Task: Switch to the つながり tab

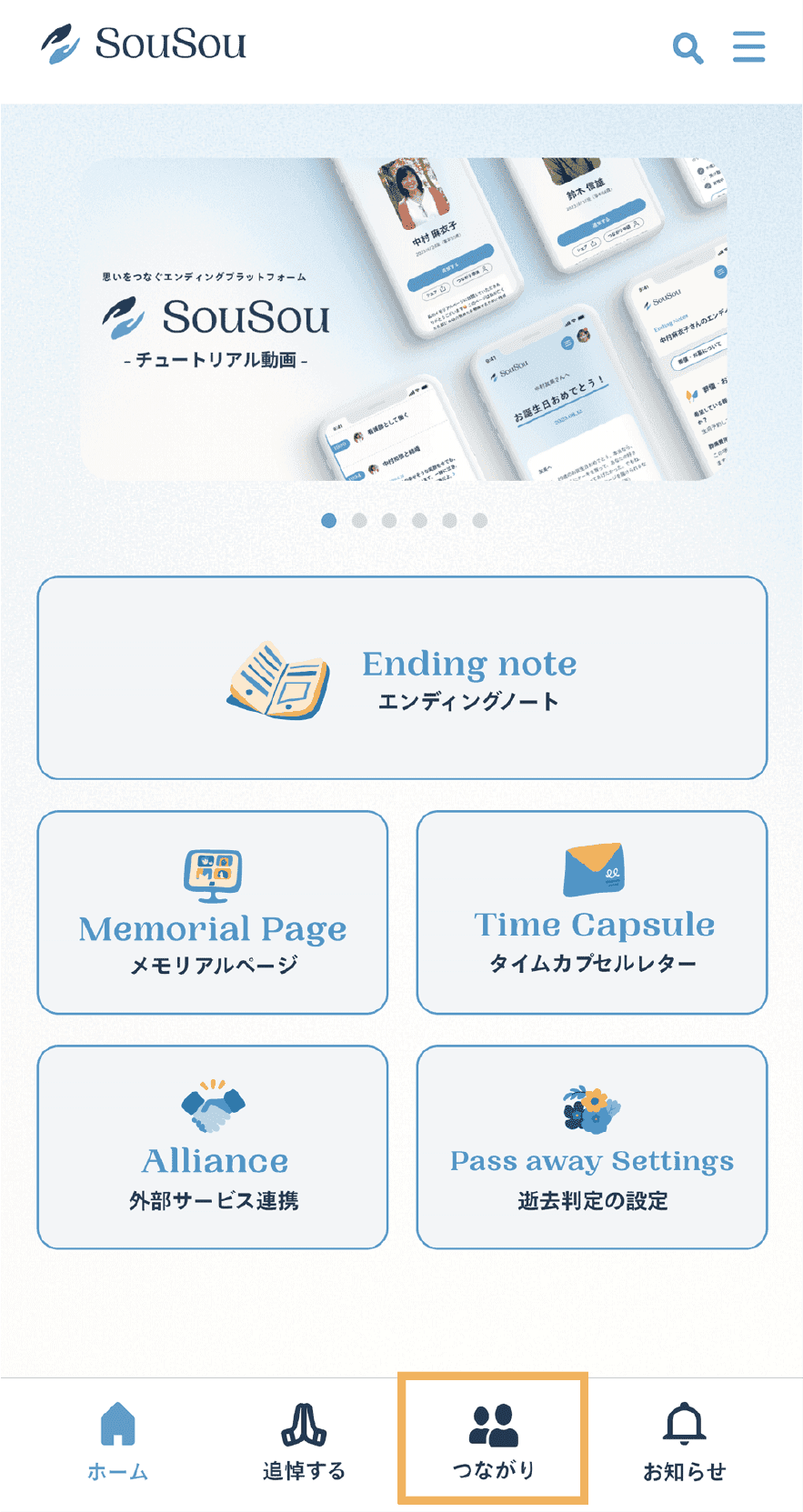Action: coord(493,1440)
